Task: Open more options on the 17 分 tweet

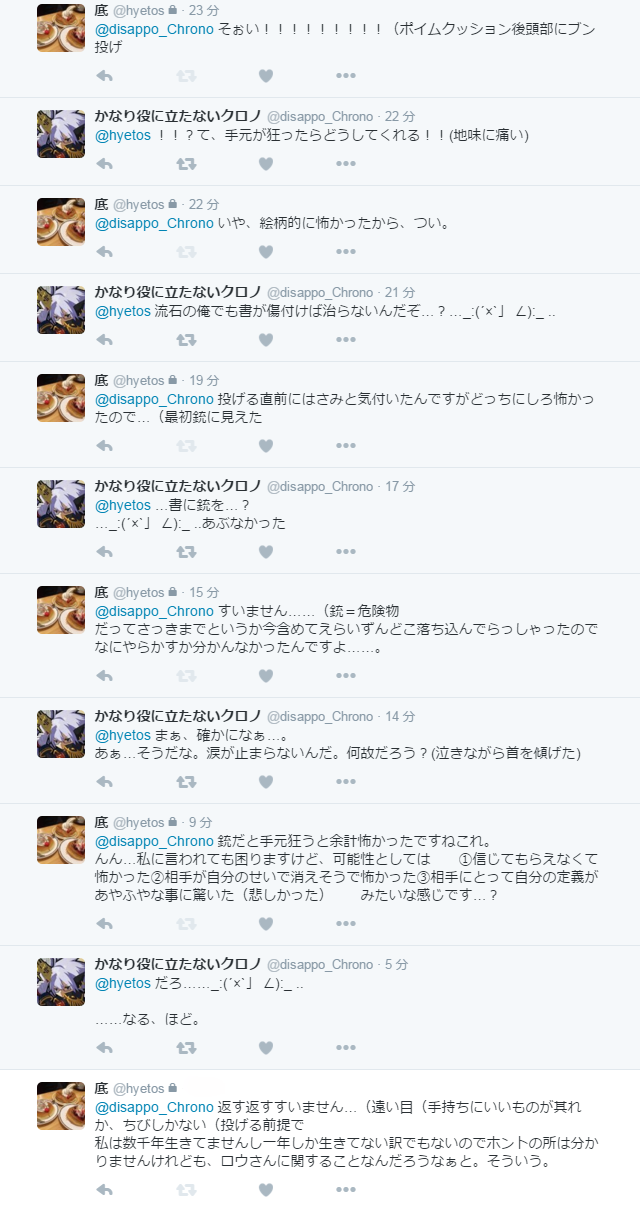Action: point(346,552)
